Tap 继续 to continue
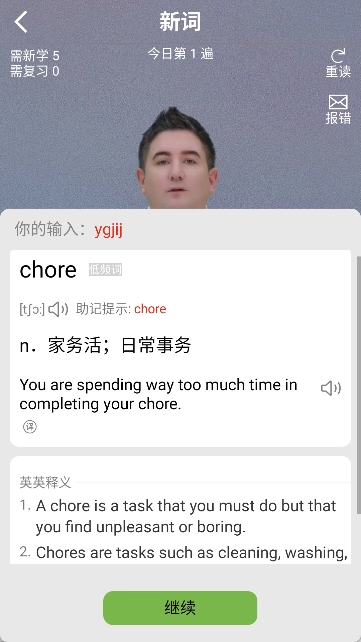Image resolution: width=361 pixels, height=642 pixels. [x=180, y=608]
